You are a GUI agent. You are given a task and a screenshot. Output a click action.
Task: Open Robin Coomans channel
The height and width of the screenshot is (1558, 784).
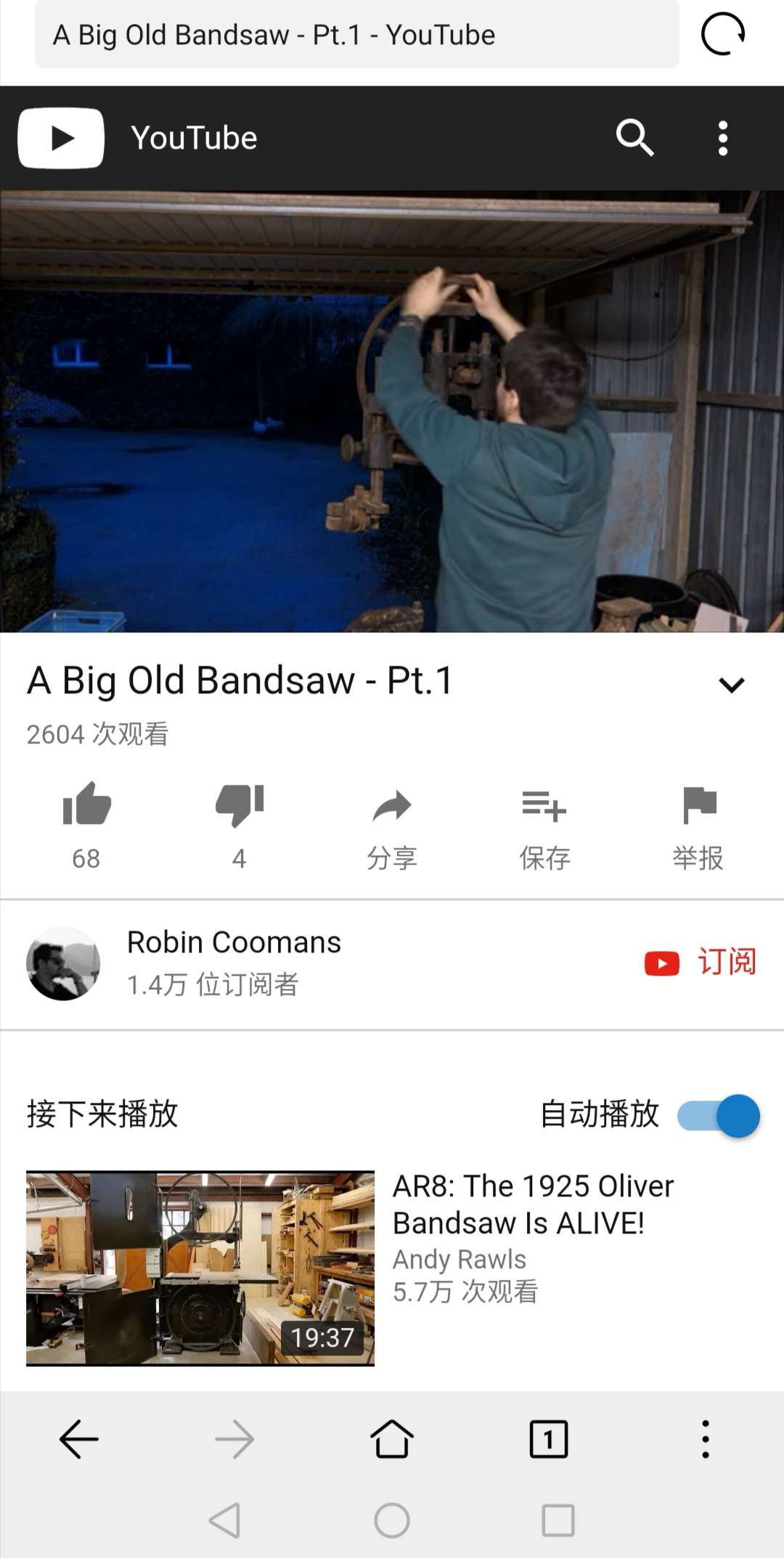[x=234, y=942]
